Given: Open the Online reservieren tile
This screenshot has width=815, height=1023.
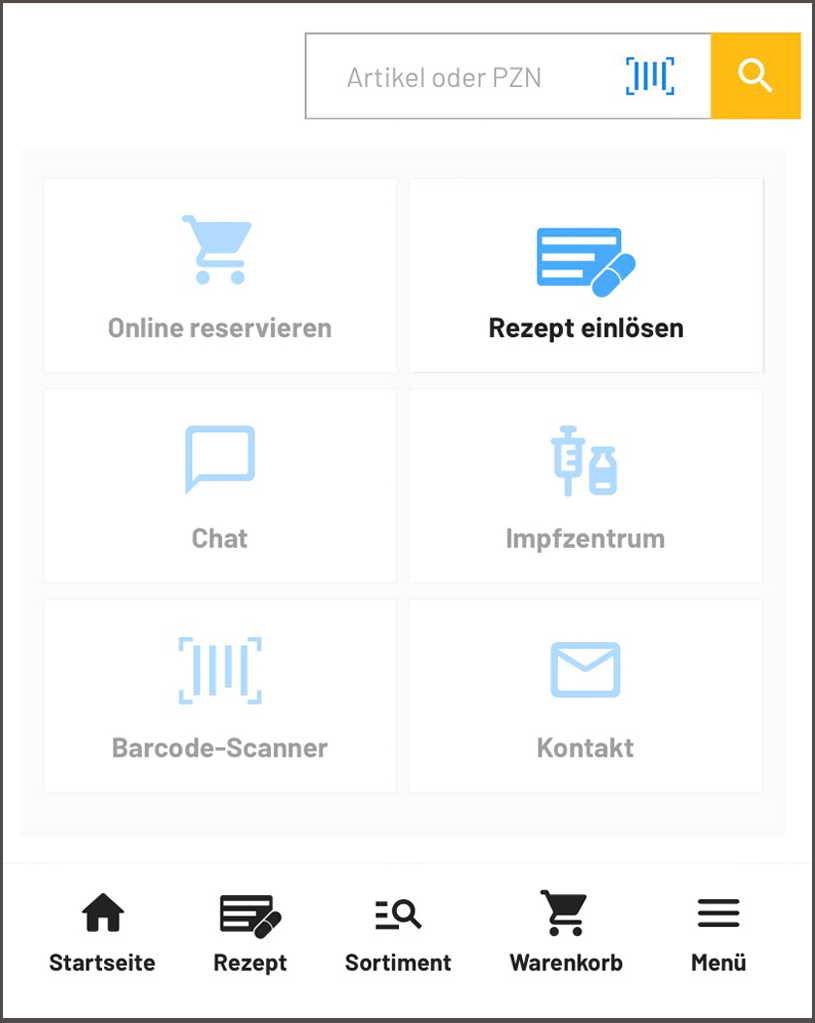Looking at the screenshot, I should pyautogui.click(x=220, y=276).
